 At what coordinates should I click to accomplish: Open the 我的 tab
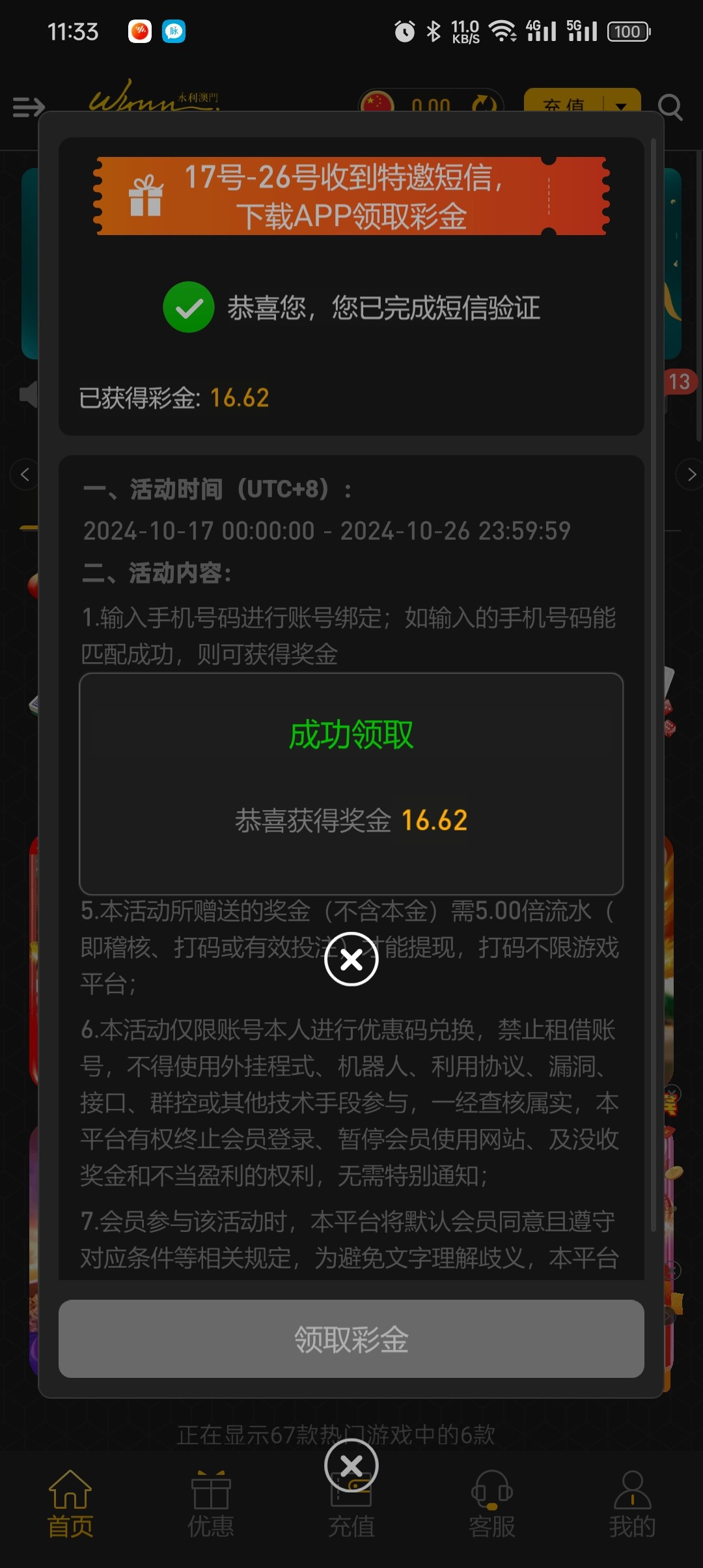tap(632, 1500)
